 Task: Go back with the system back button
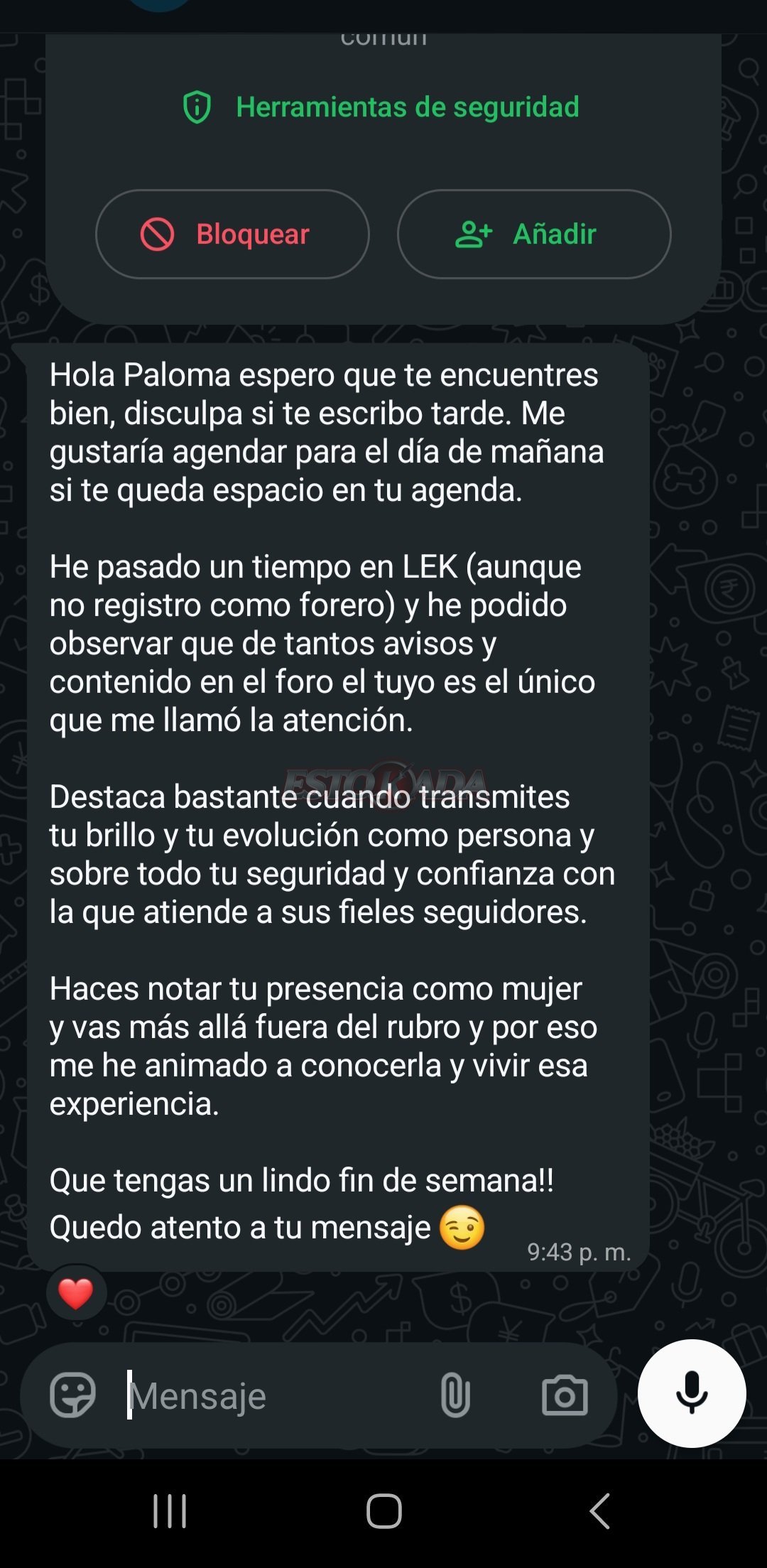600,1510
